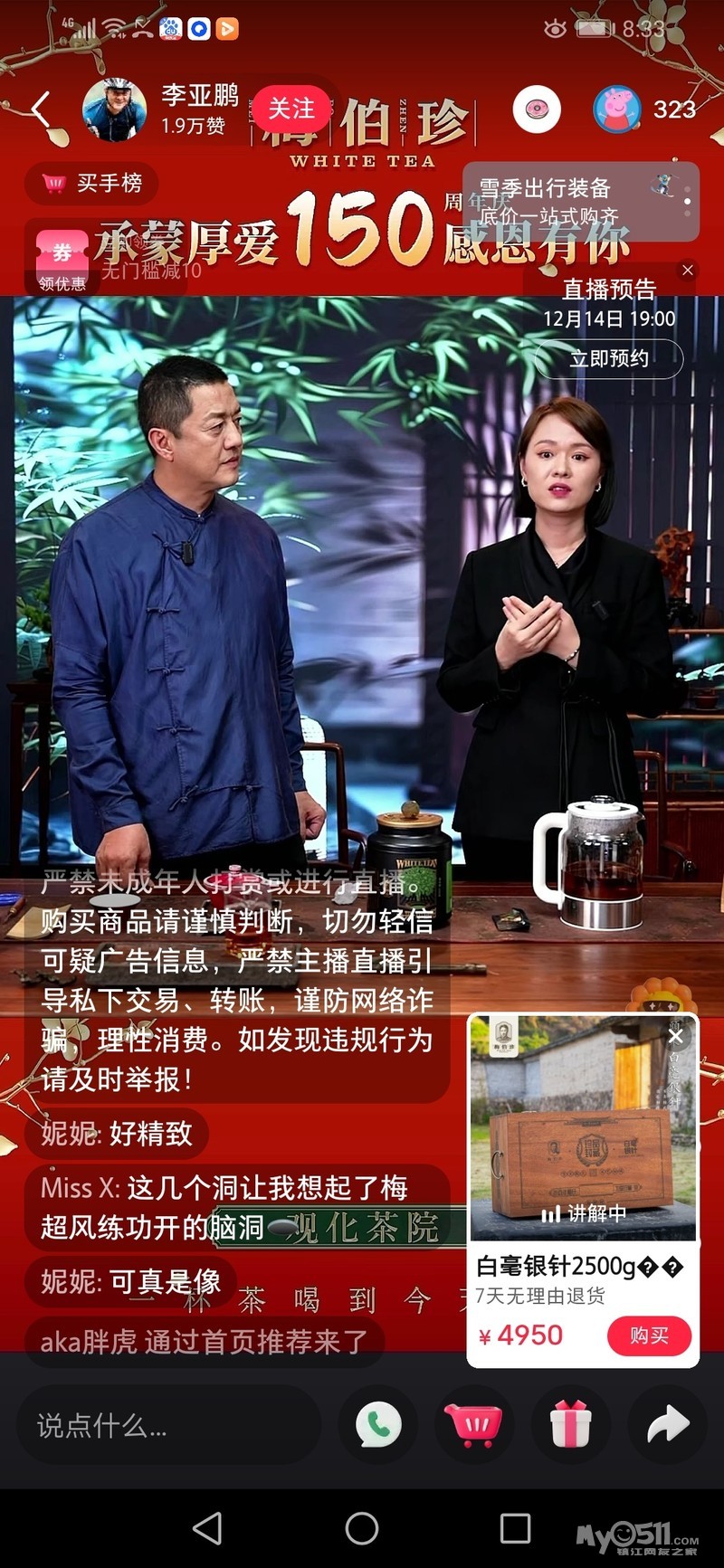Share this livestream
Screen dimensions: 724x1568
tap(668, 1426)
